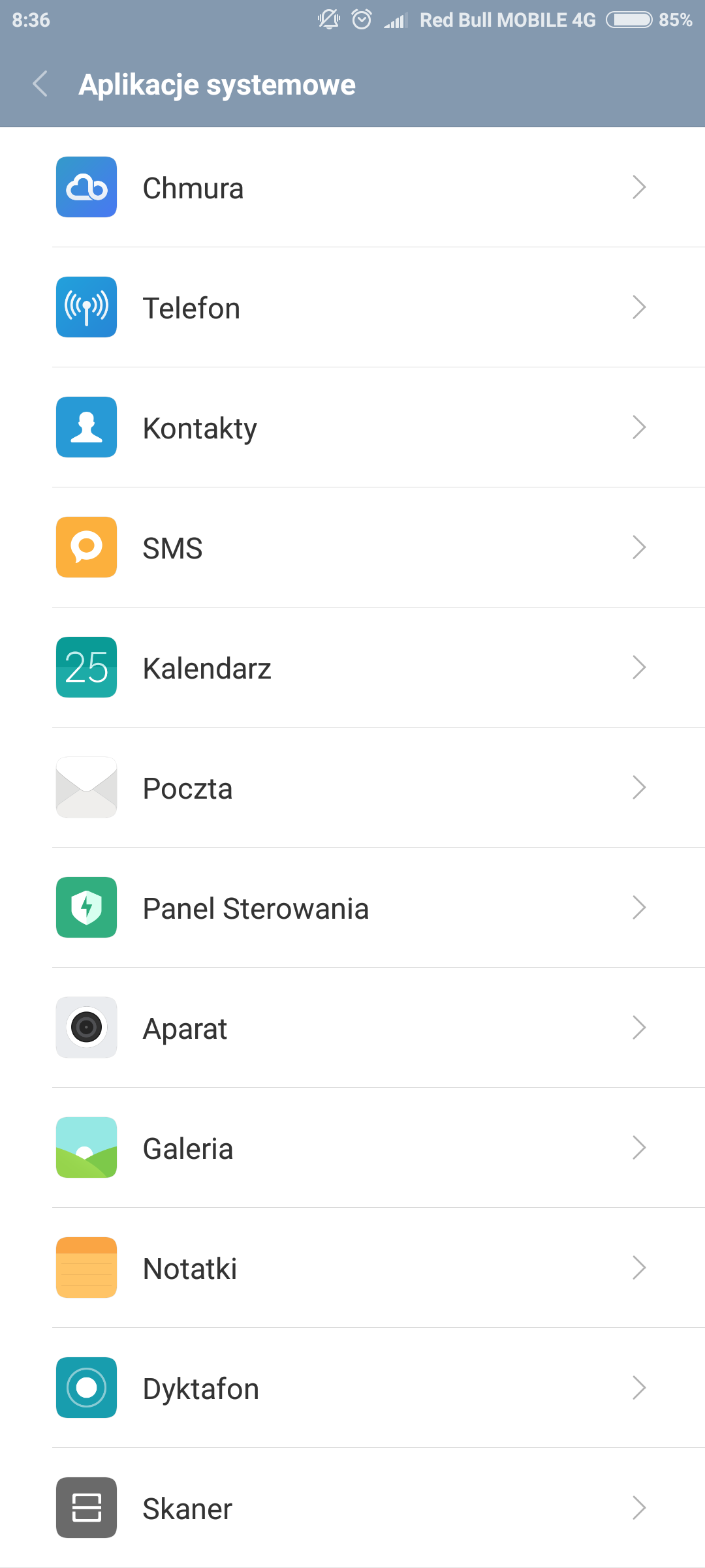Tap the SMS row
Screen dimensions: 705x1568
click(x=352, y=547)
